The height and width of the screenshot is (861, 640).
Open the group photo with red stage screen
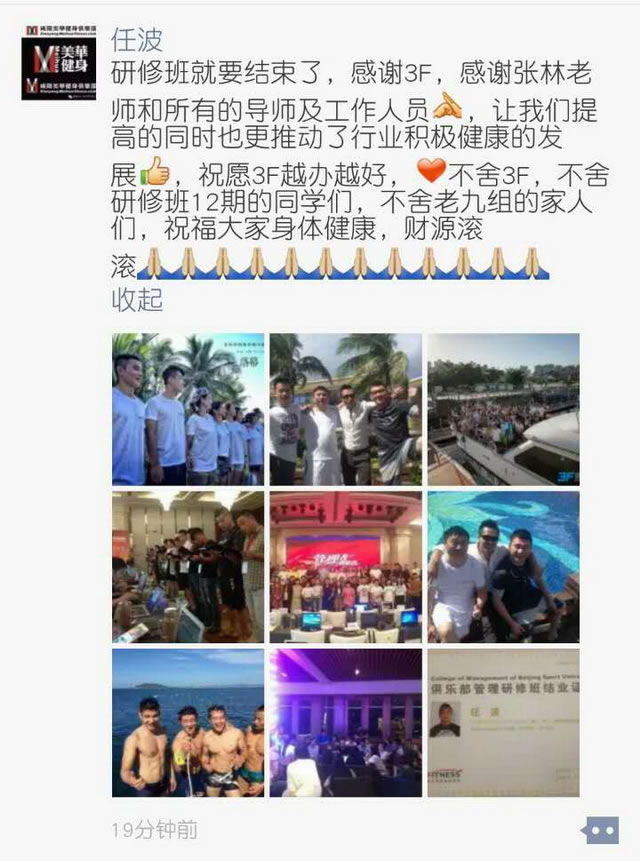(346, 567)
